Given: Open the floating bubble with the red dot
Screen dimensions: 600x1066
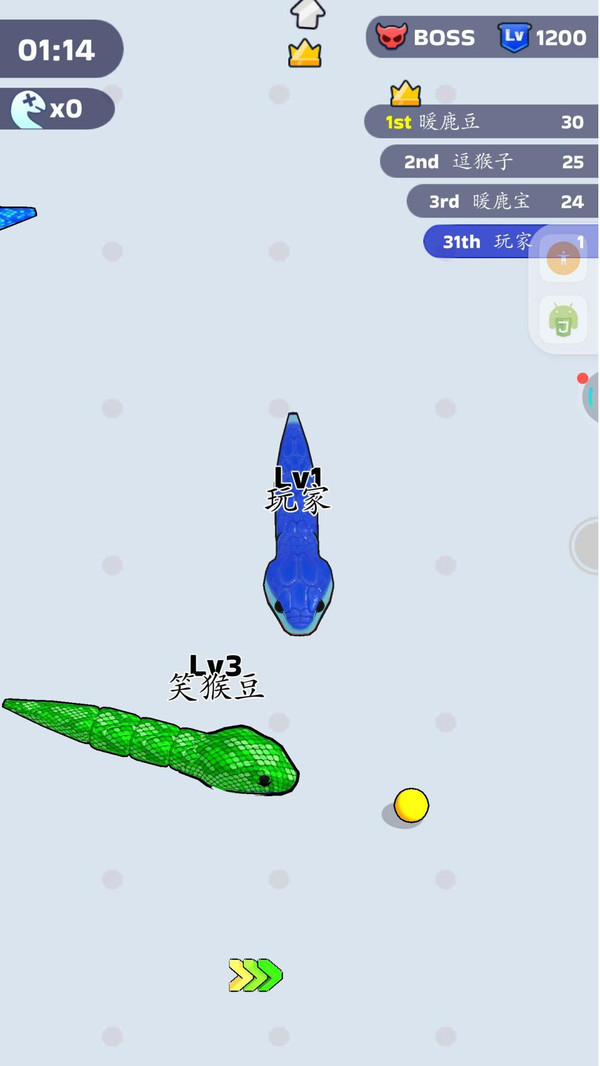Looking at the screenshot, I should point(590,396).
